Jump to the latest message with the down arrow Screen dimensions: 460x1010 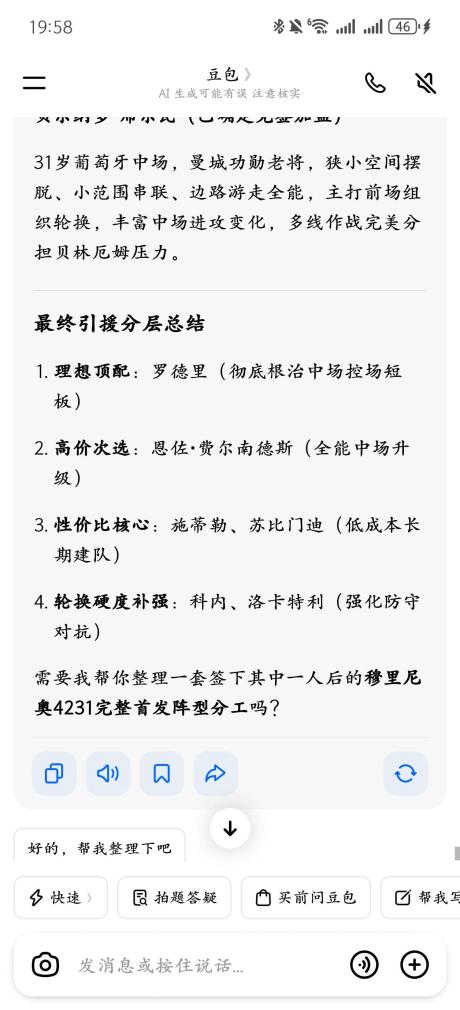click(230, 828)
